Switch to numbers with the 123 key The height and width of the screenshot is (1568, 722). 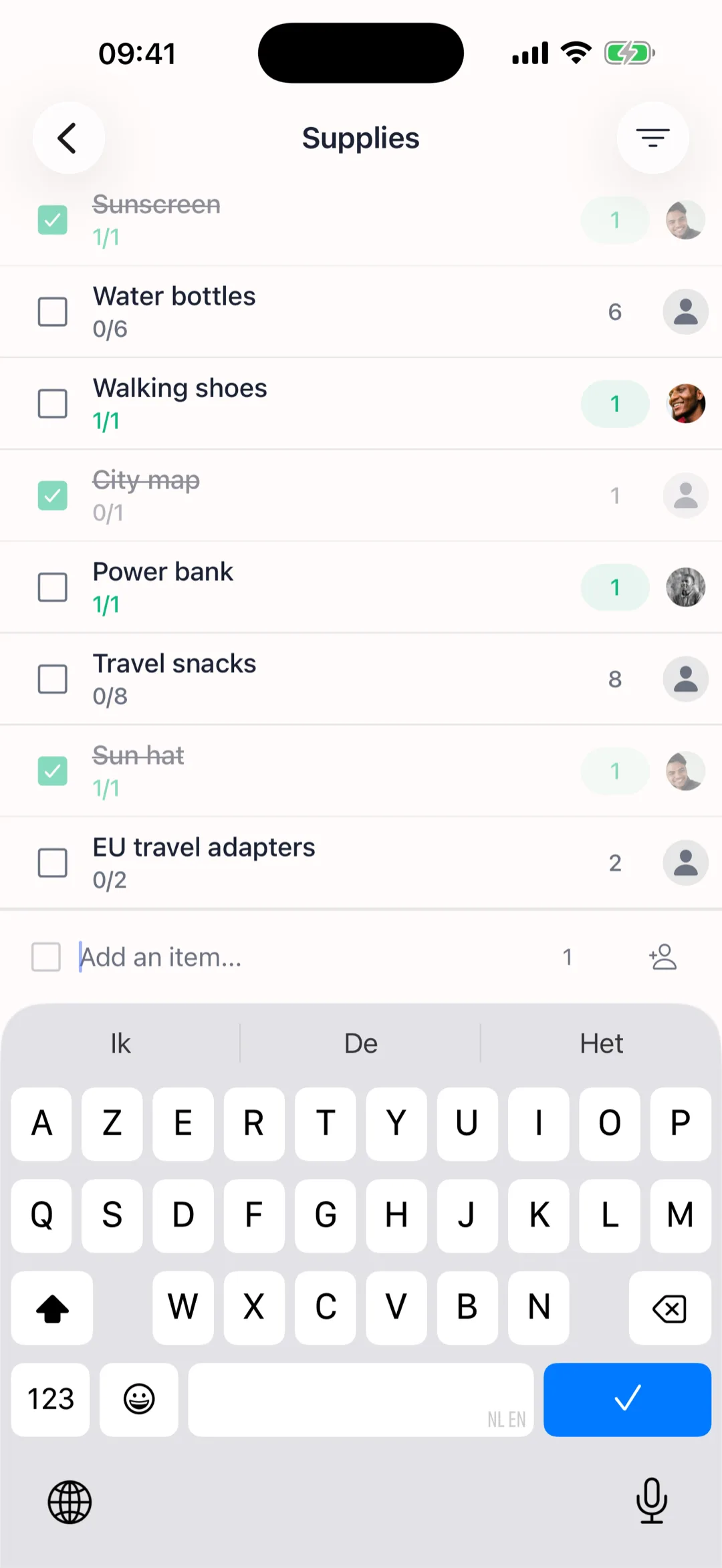coord(50,1400)
